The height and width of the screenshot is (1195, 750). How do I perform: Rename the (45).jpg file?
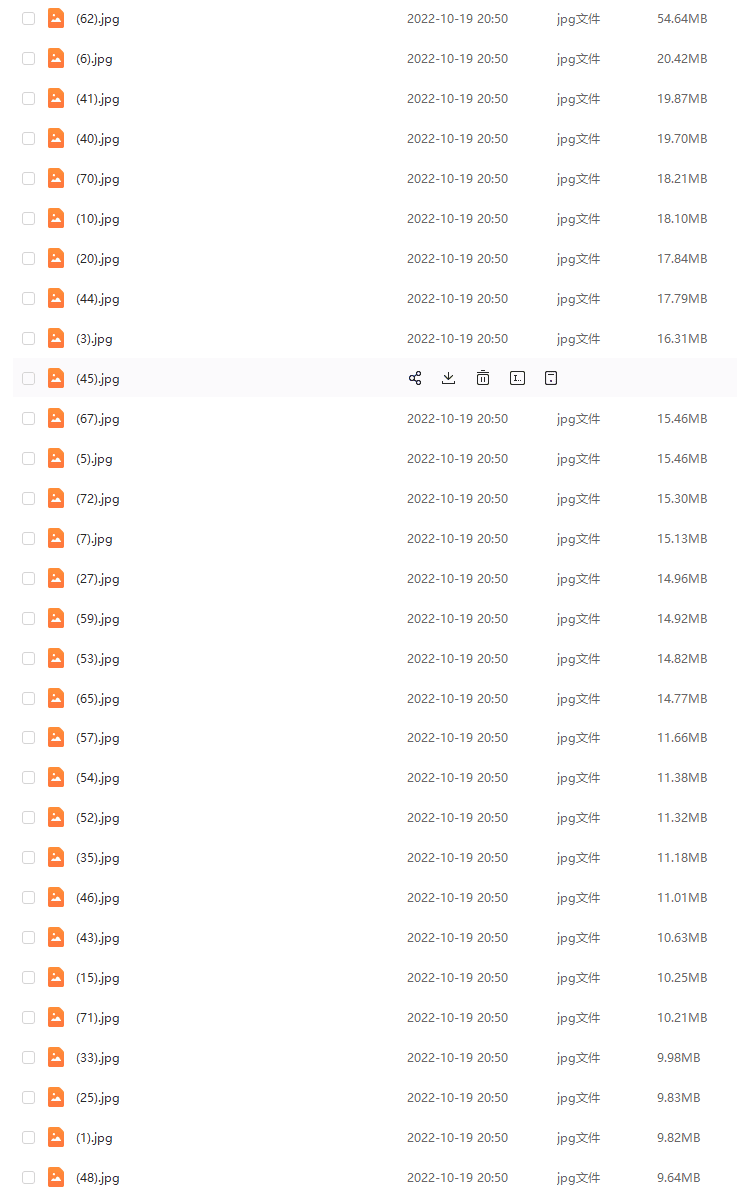coord(517,378)
